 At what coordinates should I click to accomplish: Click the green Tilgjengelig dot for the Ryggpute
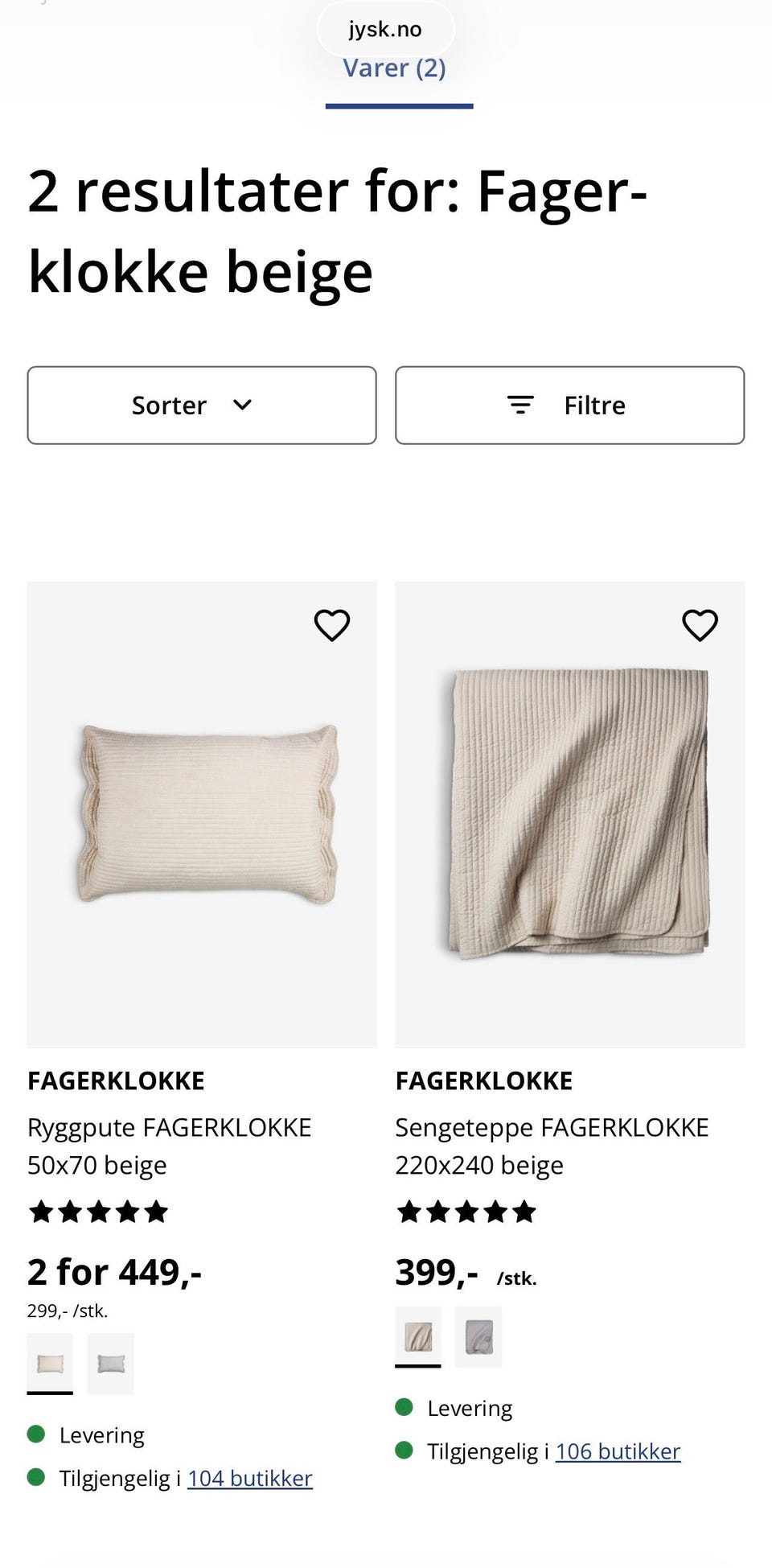pos(37,1478)
